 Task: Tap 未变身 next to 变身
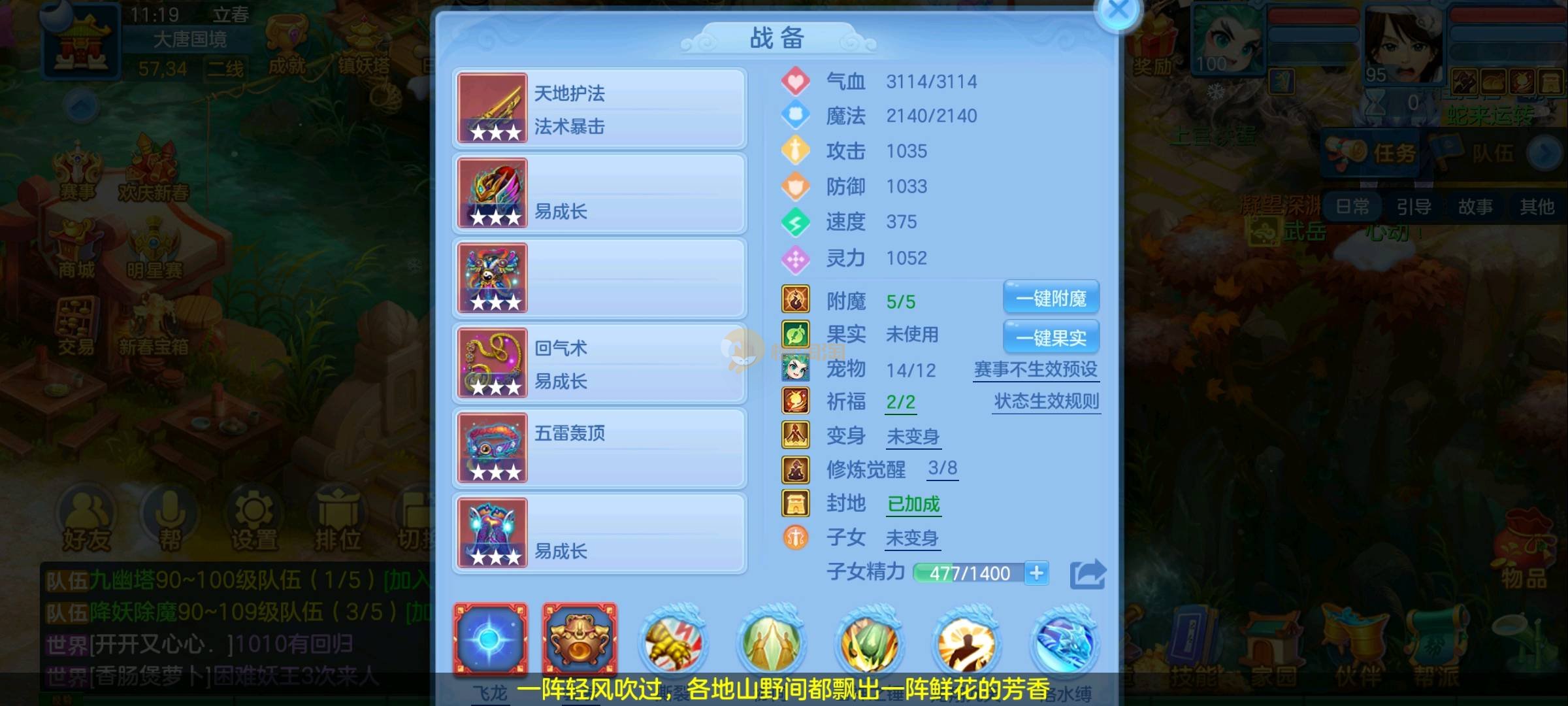click(913, 437)
